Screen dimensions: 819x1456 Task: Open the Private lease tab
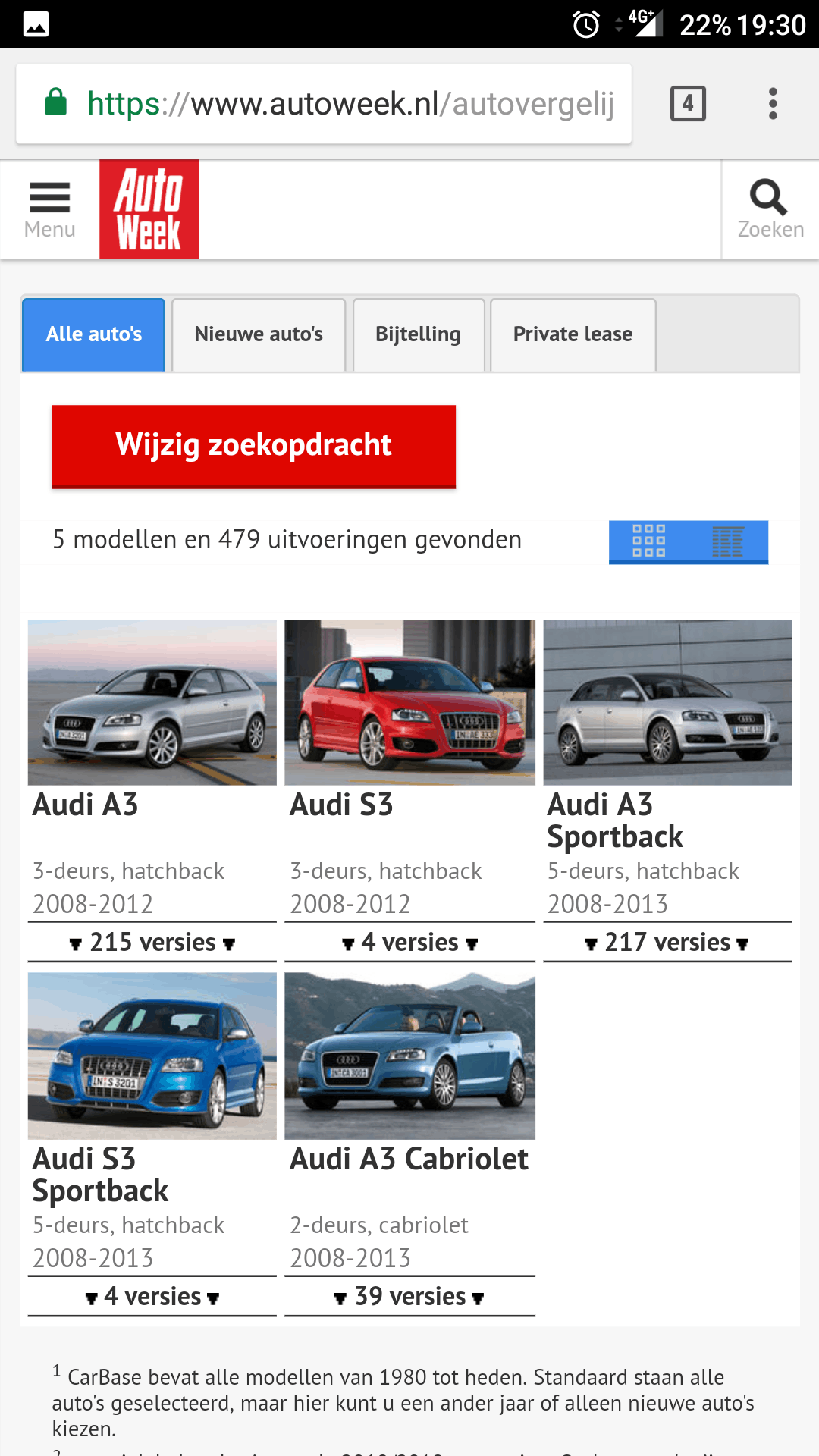point(573,334)
